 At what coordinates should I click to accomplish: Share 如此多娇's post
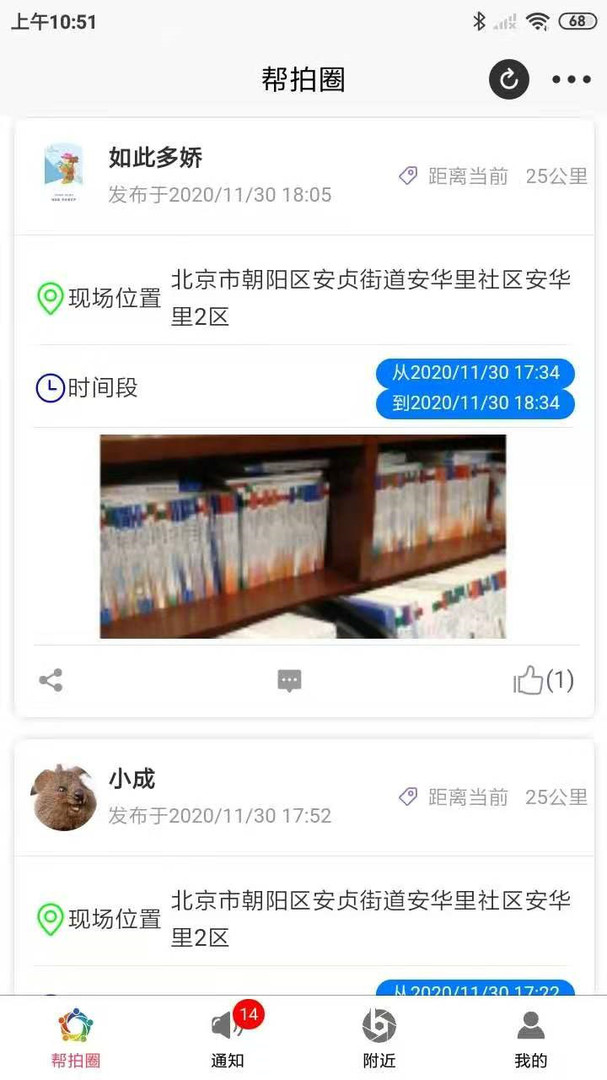tap(51, 681)
